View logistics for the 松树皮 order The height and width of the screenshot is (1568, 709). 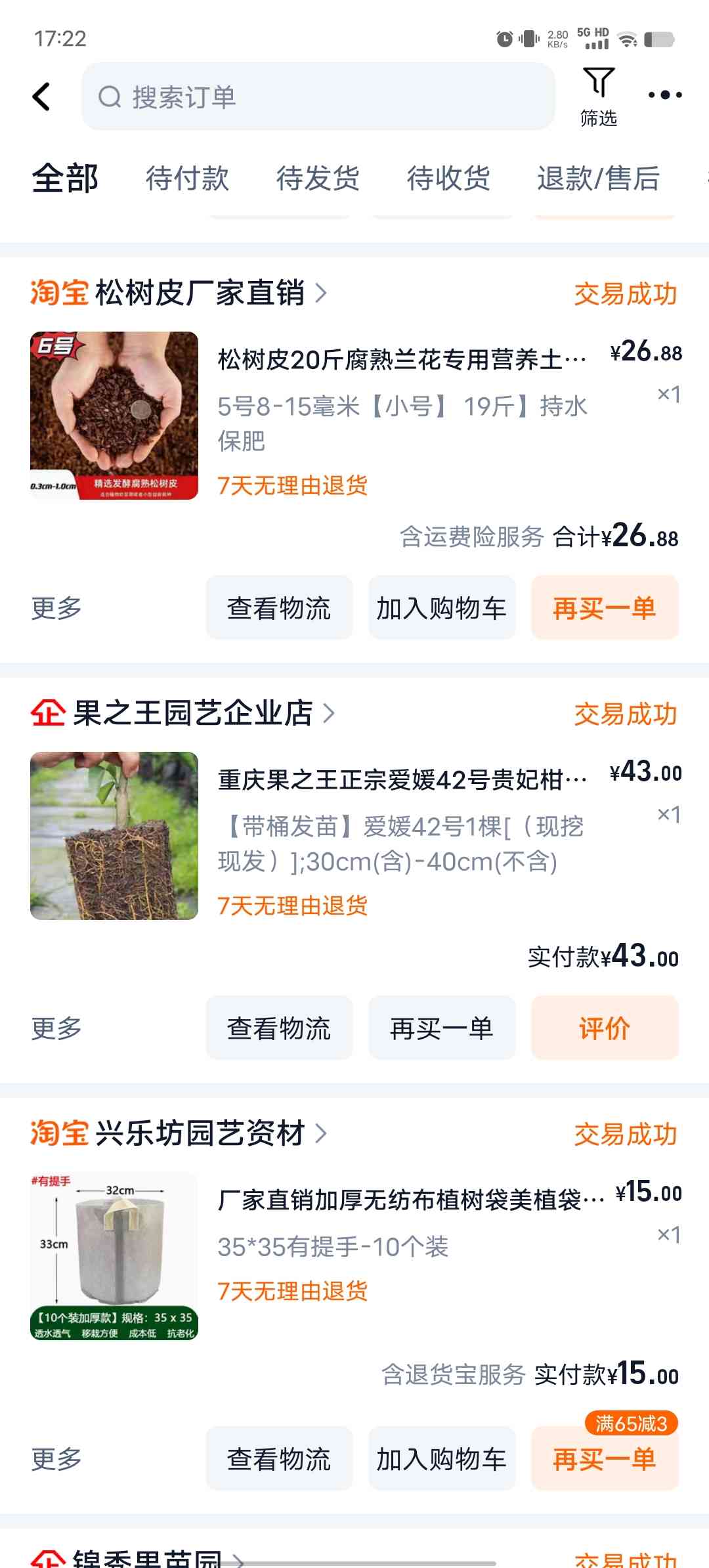pos(279,608)
